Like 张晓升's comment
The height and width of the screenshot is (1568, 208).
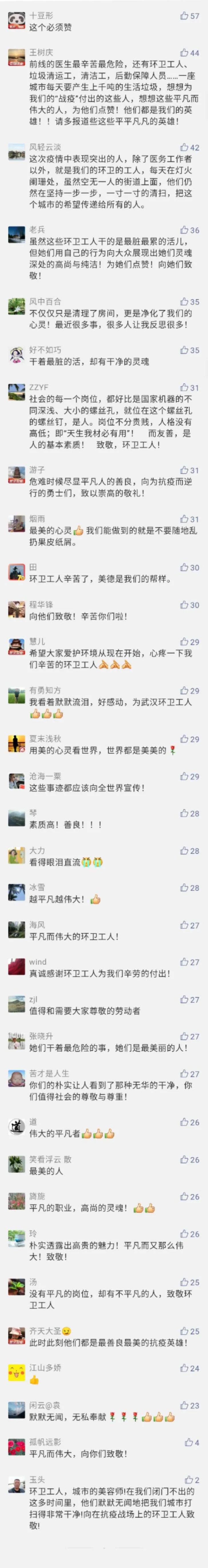pos(184,1036)
